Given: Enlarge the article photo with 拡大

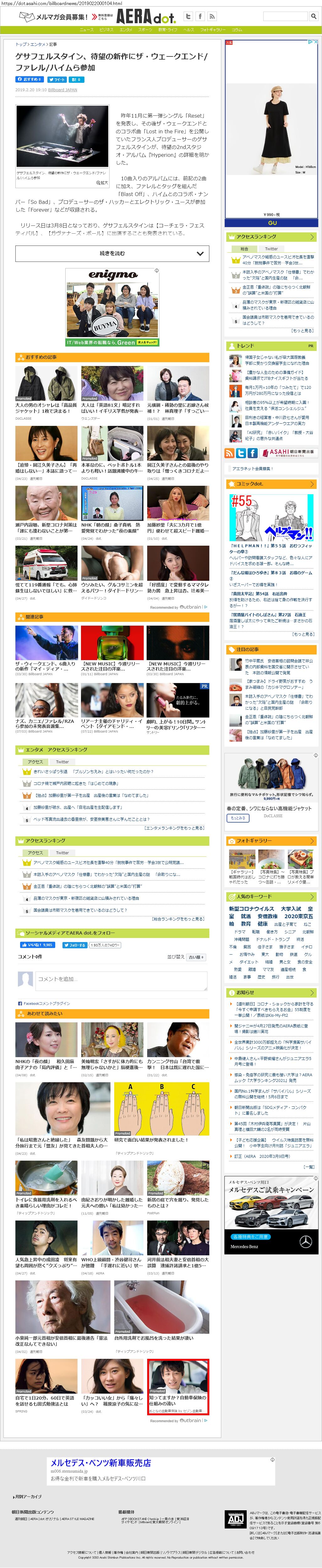Looking at the screenshot, I should (102, 182).
